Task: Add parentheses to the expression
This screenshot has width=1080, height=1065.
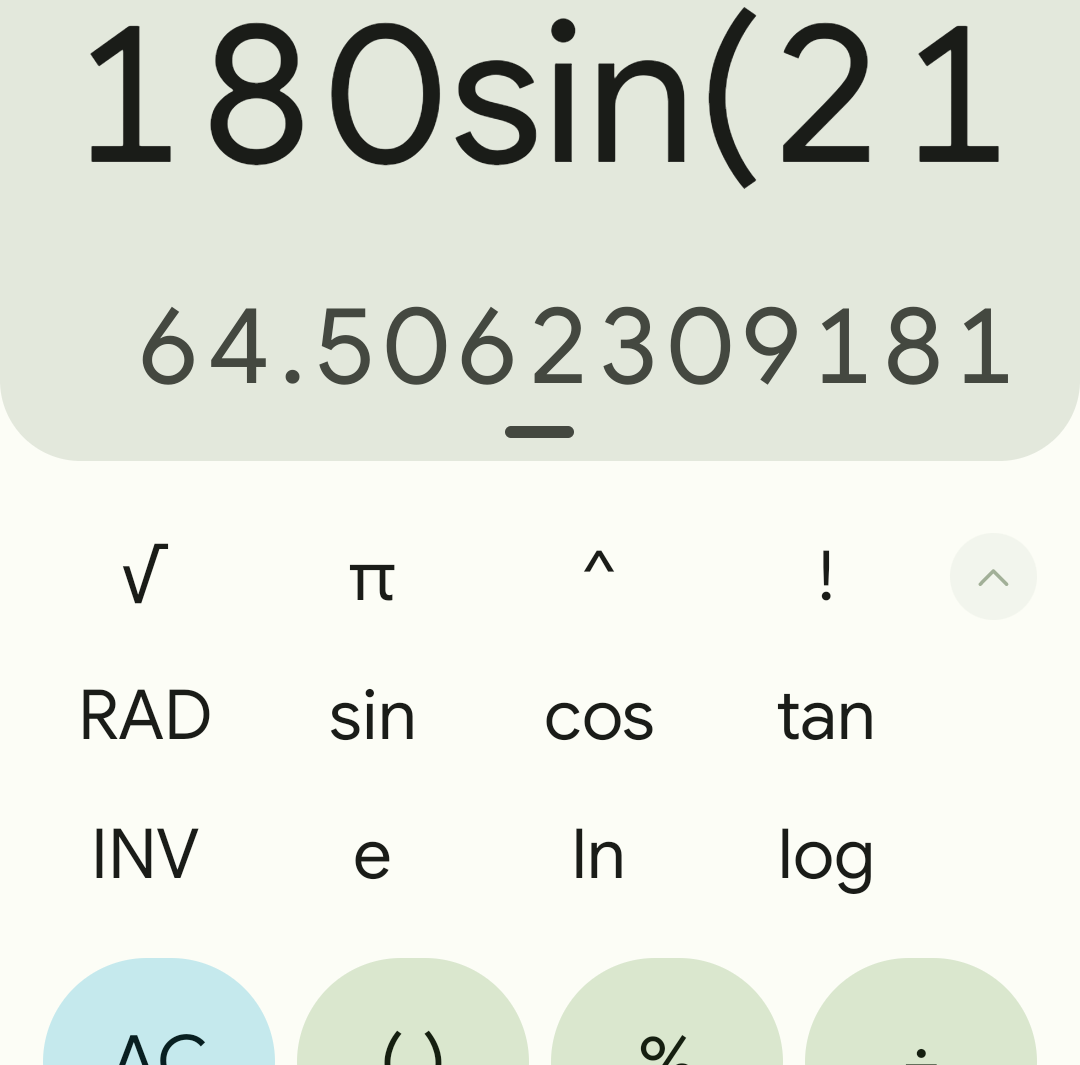Action: click(x=413, y=1020)
